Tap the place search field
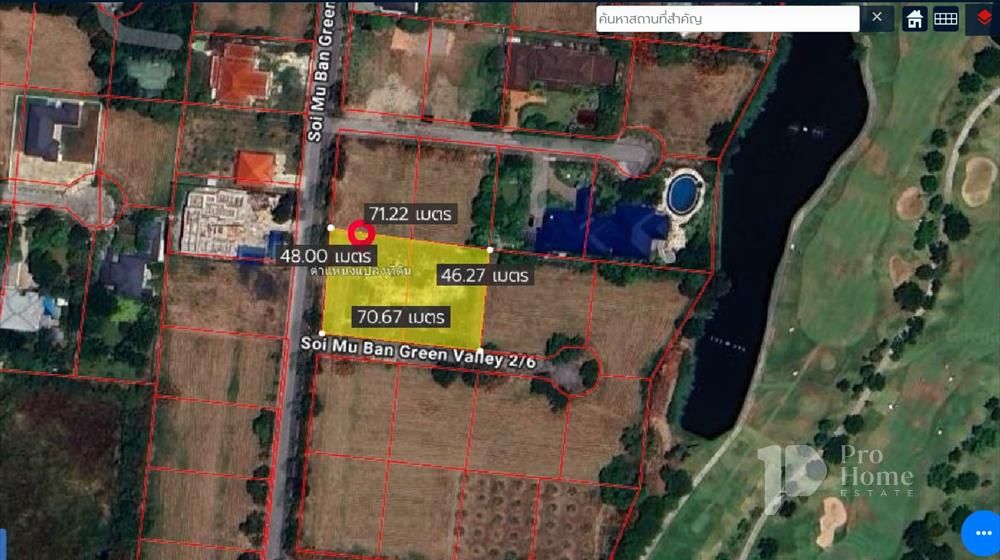This screenshot has height=560, width=1000. tap(725, 18)
